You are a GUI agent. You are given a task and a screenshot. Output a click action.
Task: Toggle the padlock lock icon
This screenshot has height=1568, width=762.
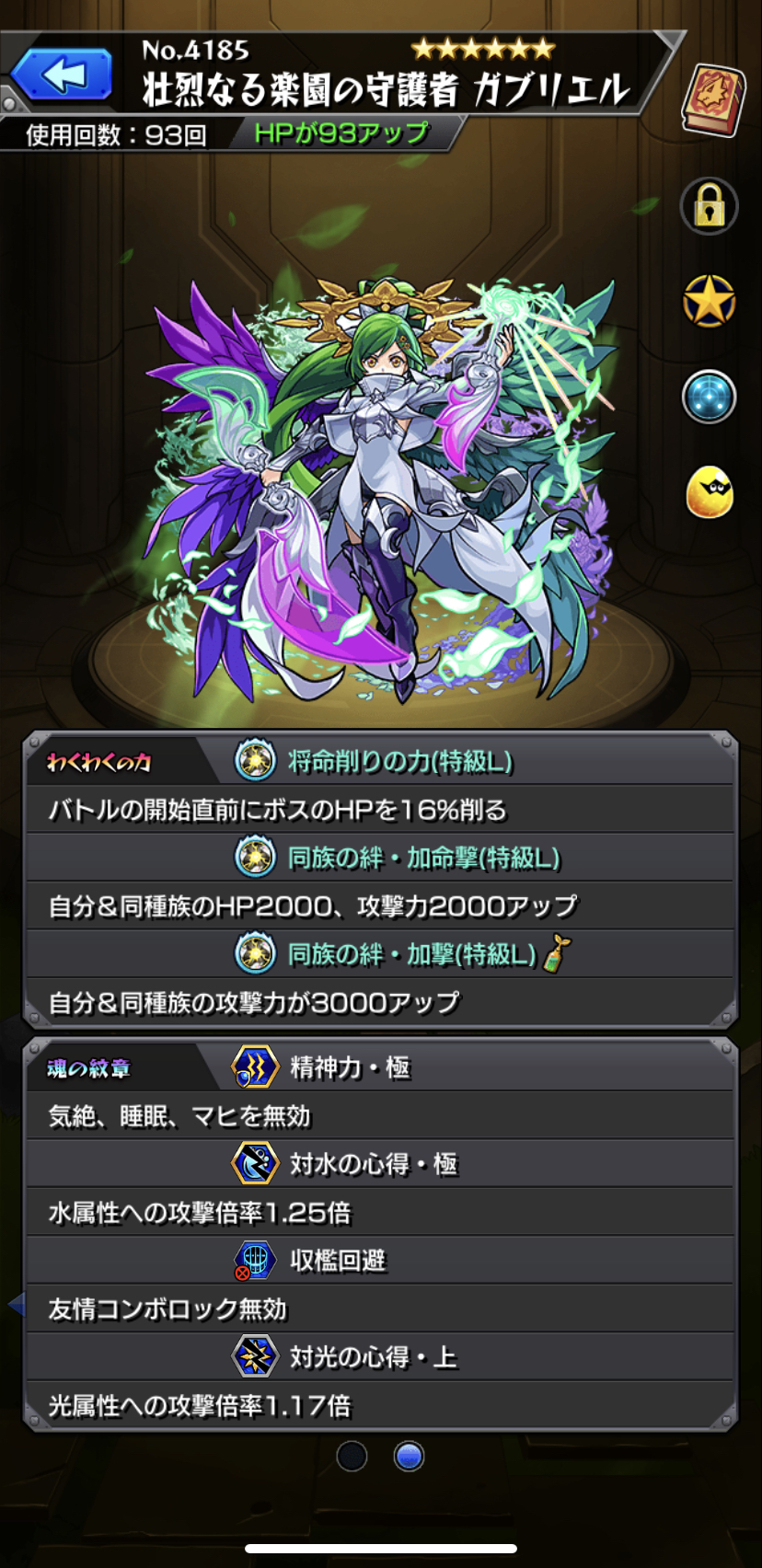point(709,206)
